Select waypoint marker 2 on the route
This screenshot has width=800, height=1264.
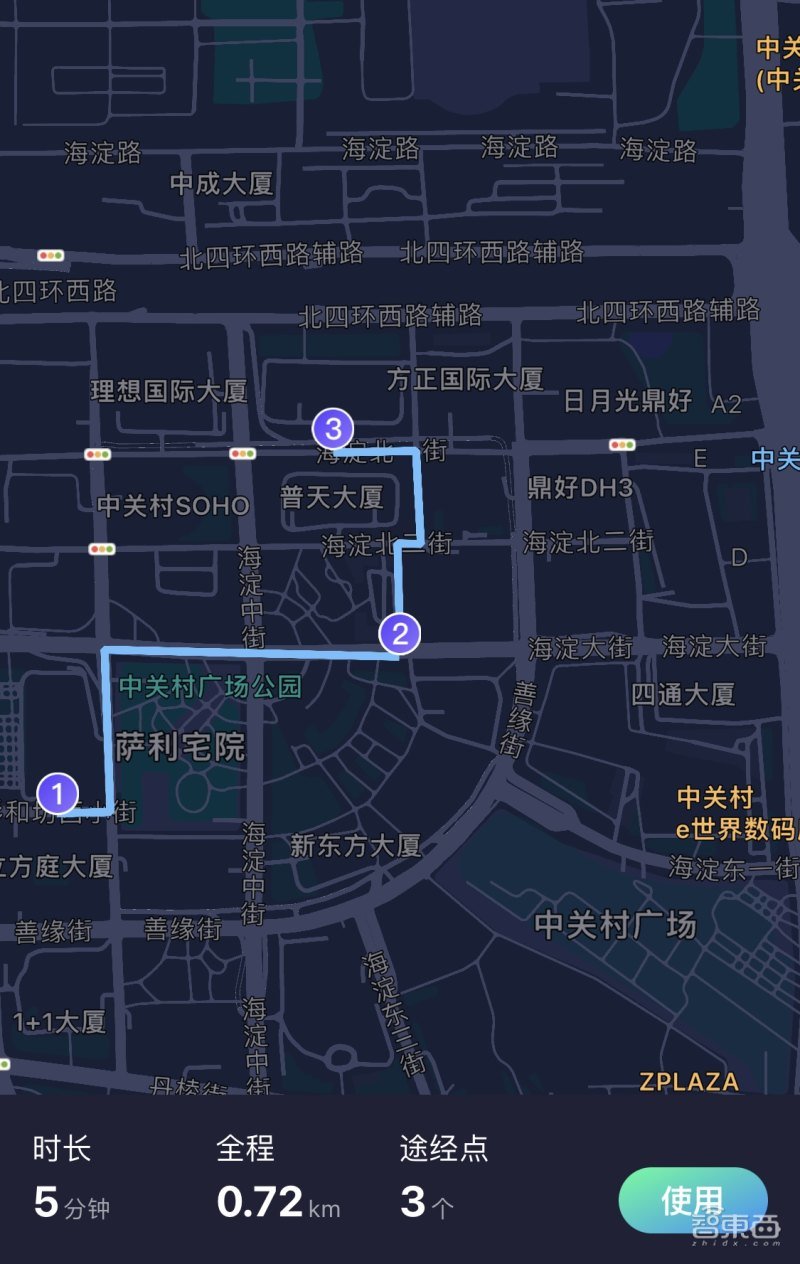tap(399, 633)
